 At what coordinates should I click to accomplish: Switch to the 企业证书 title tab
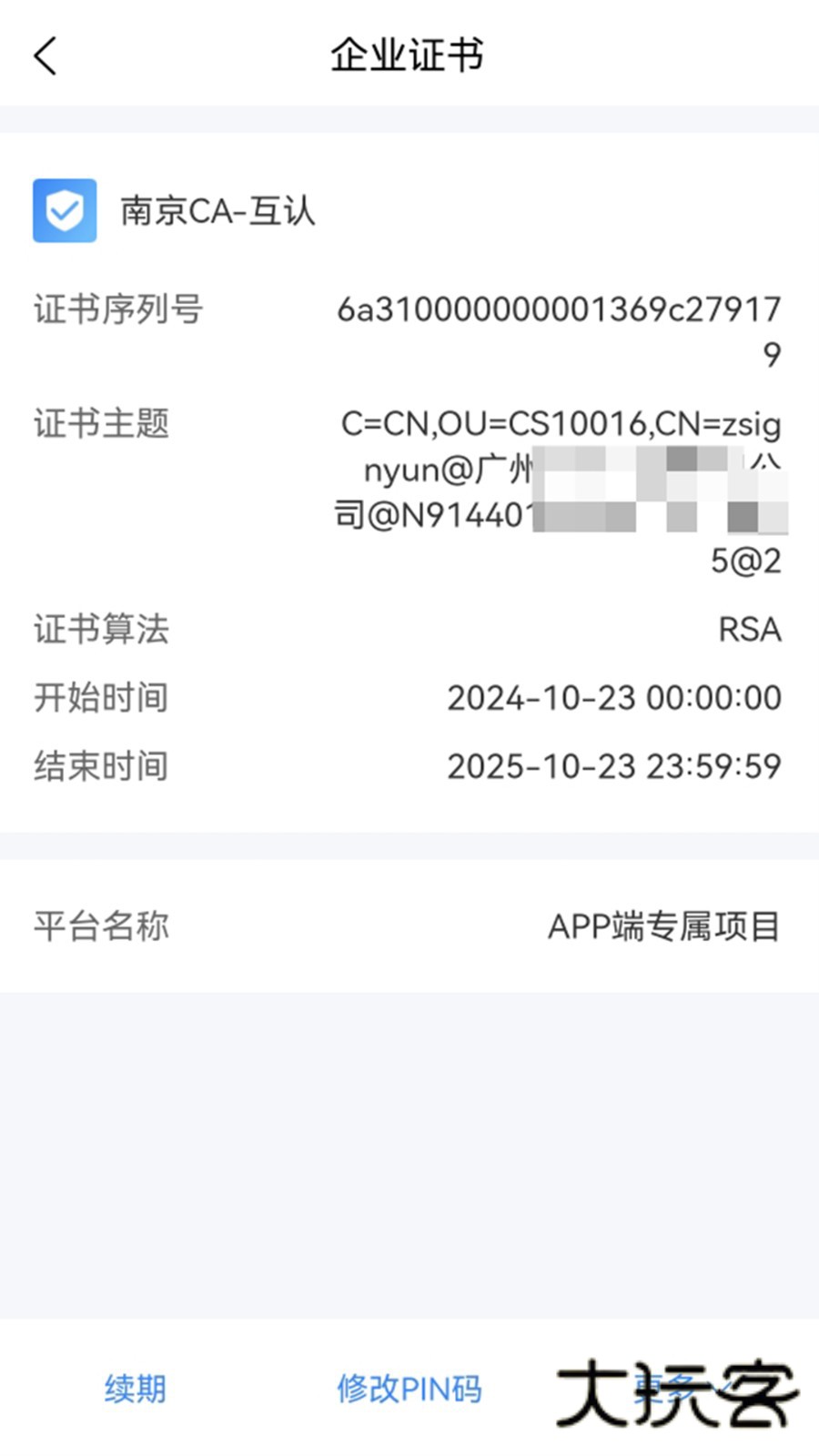[409, 55]
